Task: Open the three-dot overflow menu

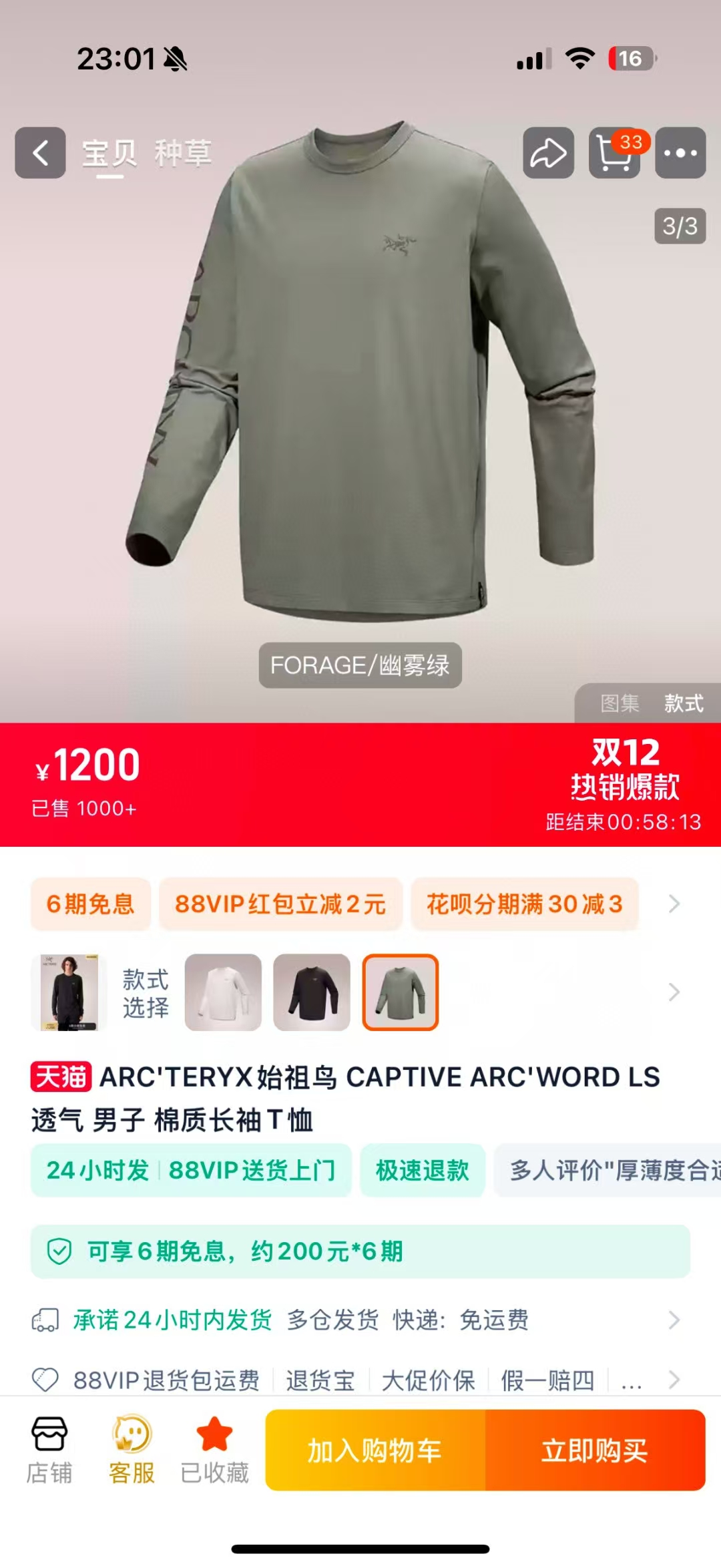Action: pos(680,153)
